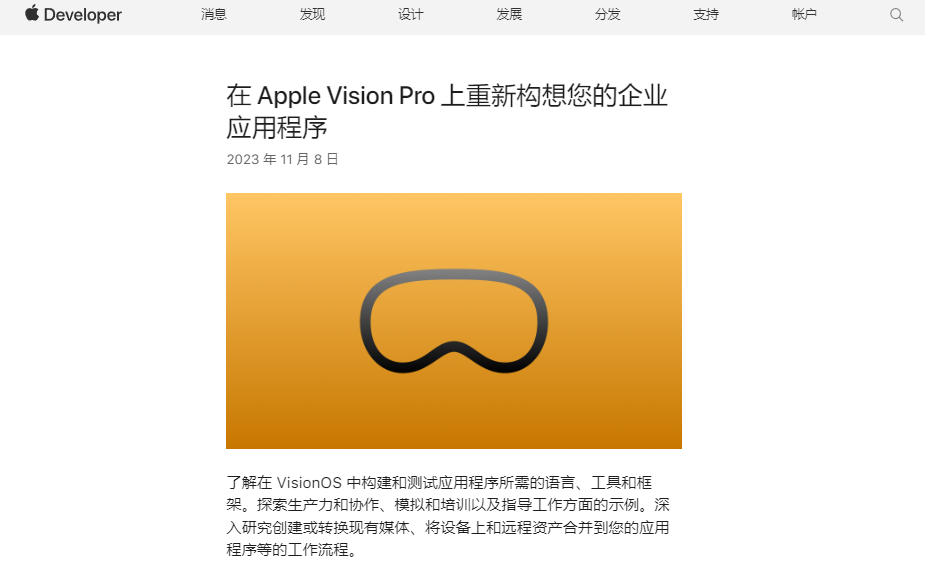The width and height of the screenshot is (925, 576).
Task: Go to the 支持 page
Action: click(705, 15)
